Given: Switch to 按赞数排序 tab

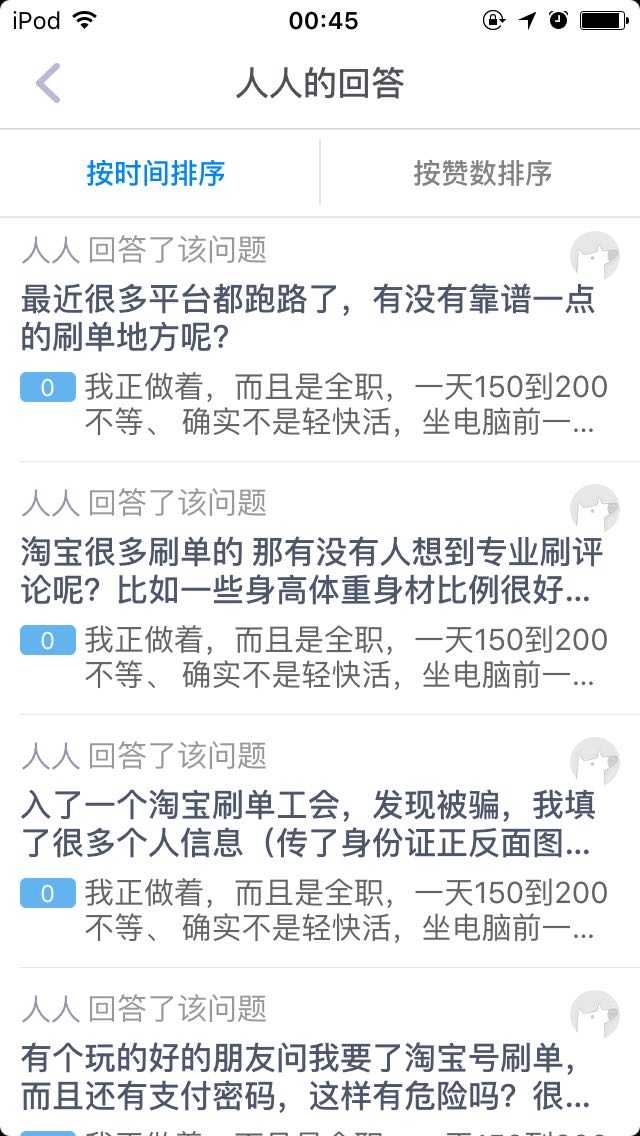Looking at the screenshot, I should pyautogui.click(x=482, y=173).
